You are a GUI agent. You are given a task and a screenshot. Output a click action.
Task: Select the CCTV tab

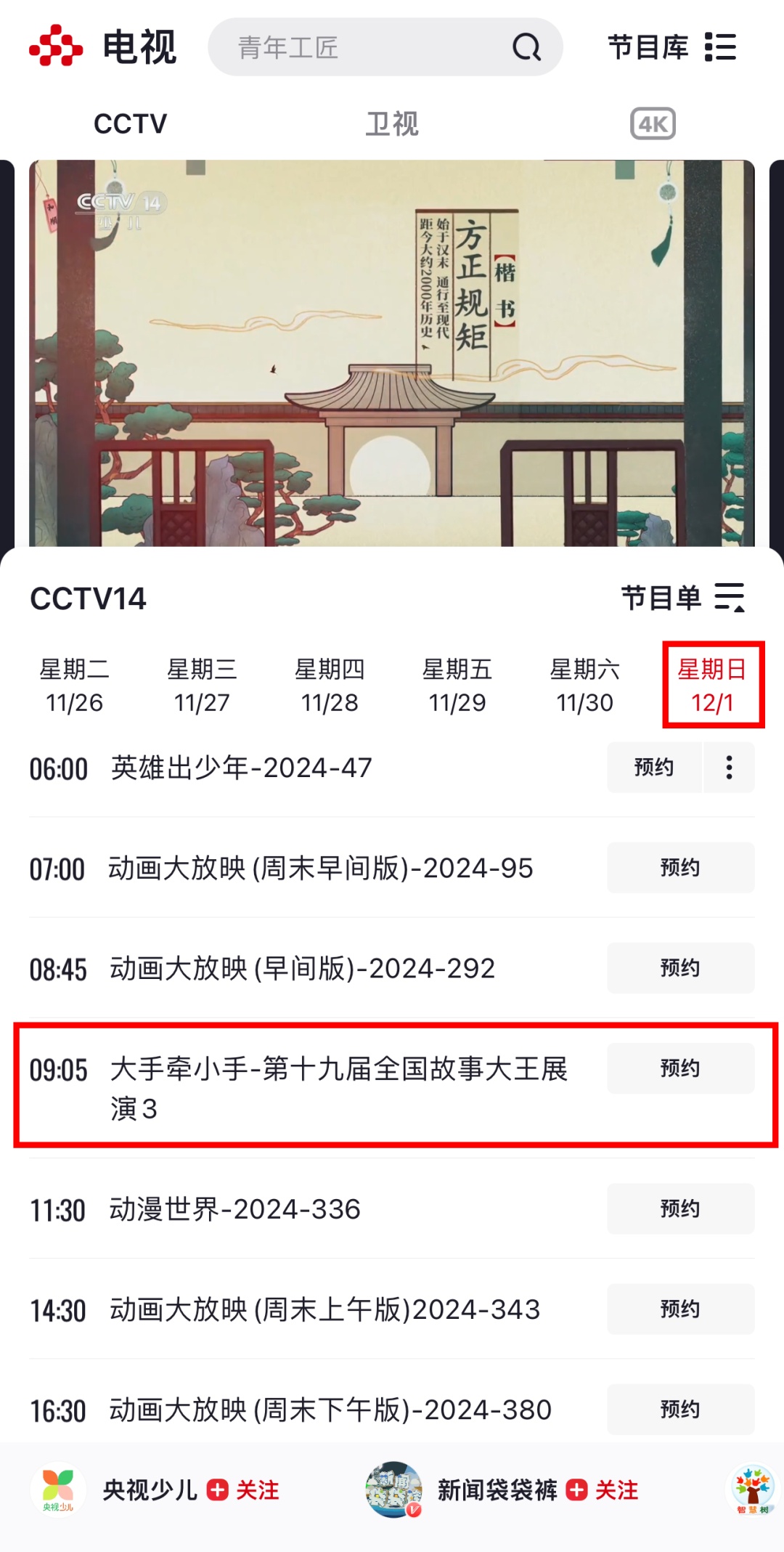(x=131, y=124)
